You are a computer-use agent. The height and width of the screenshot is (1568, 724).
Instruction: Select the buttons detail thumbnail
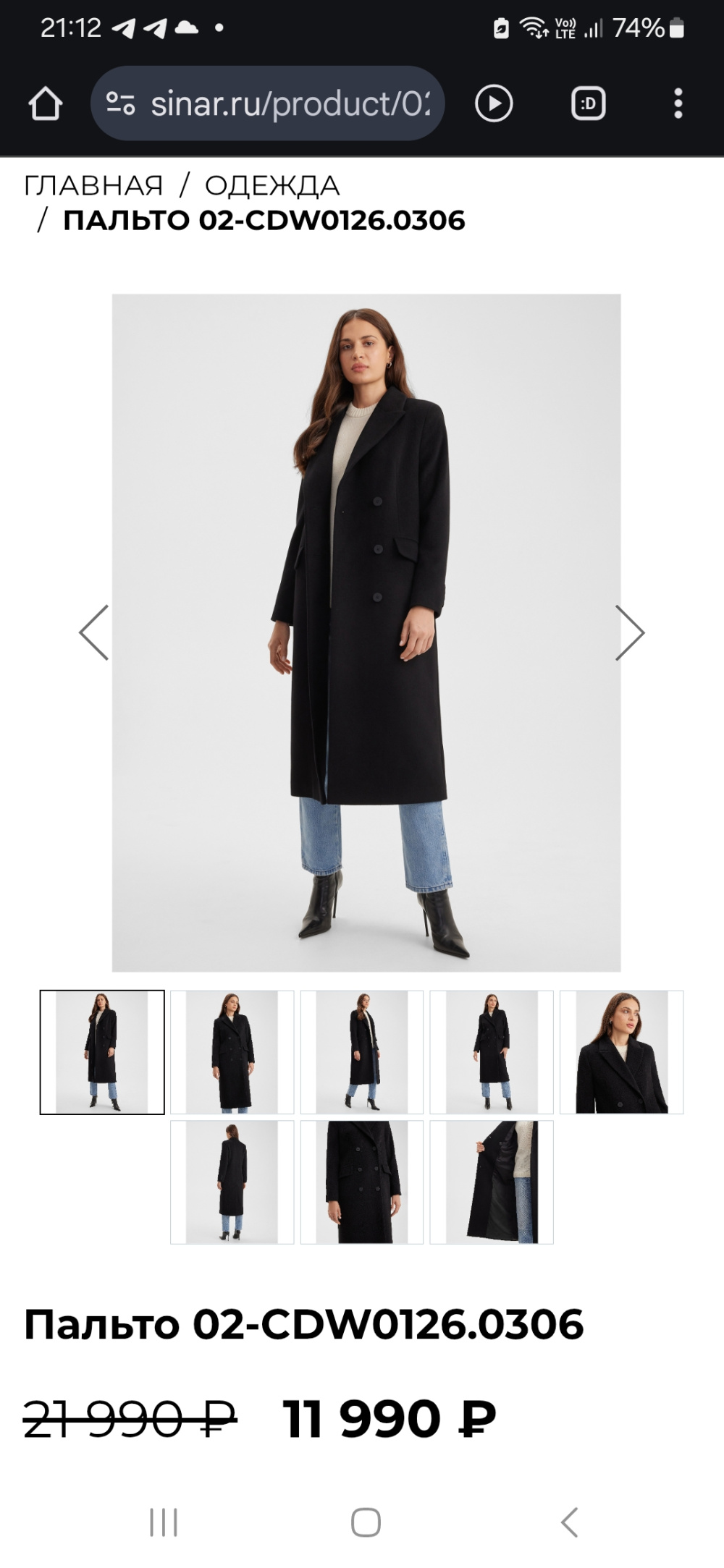pos(362,1182)
